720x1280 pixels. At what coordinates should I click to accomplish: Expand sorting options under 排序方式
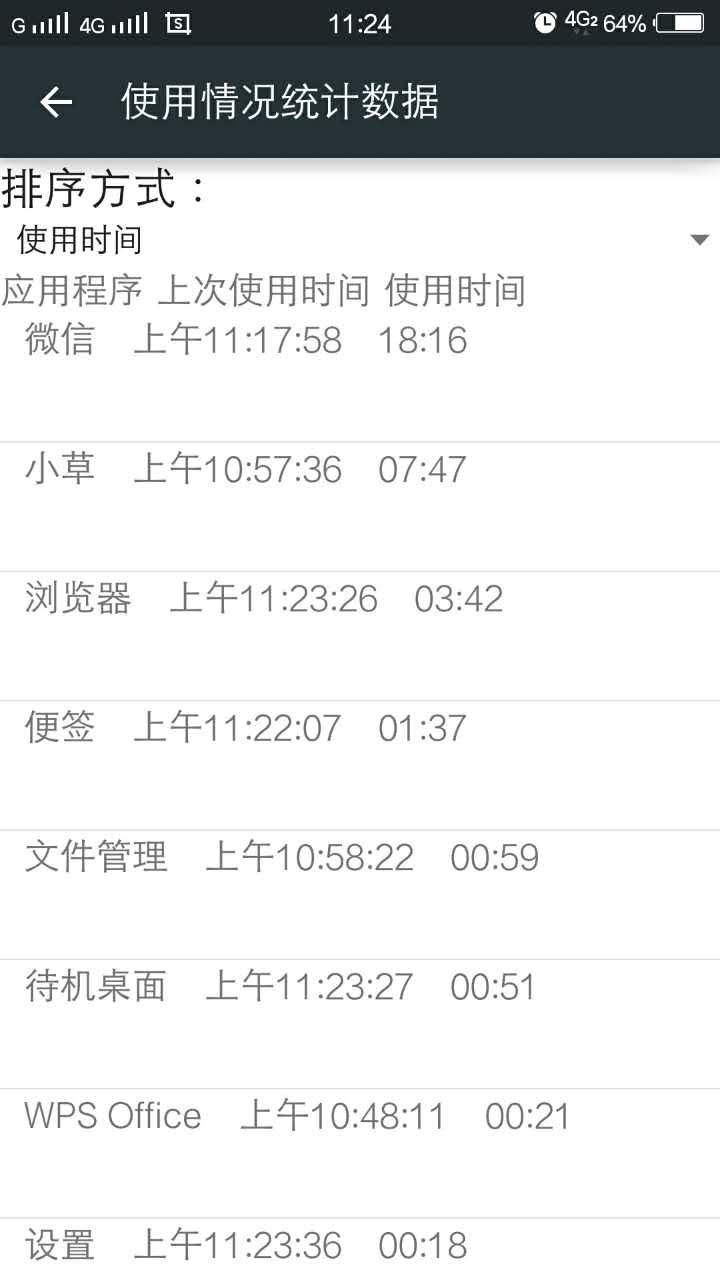click(x=360, y=239)
